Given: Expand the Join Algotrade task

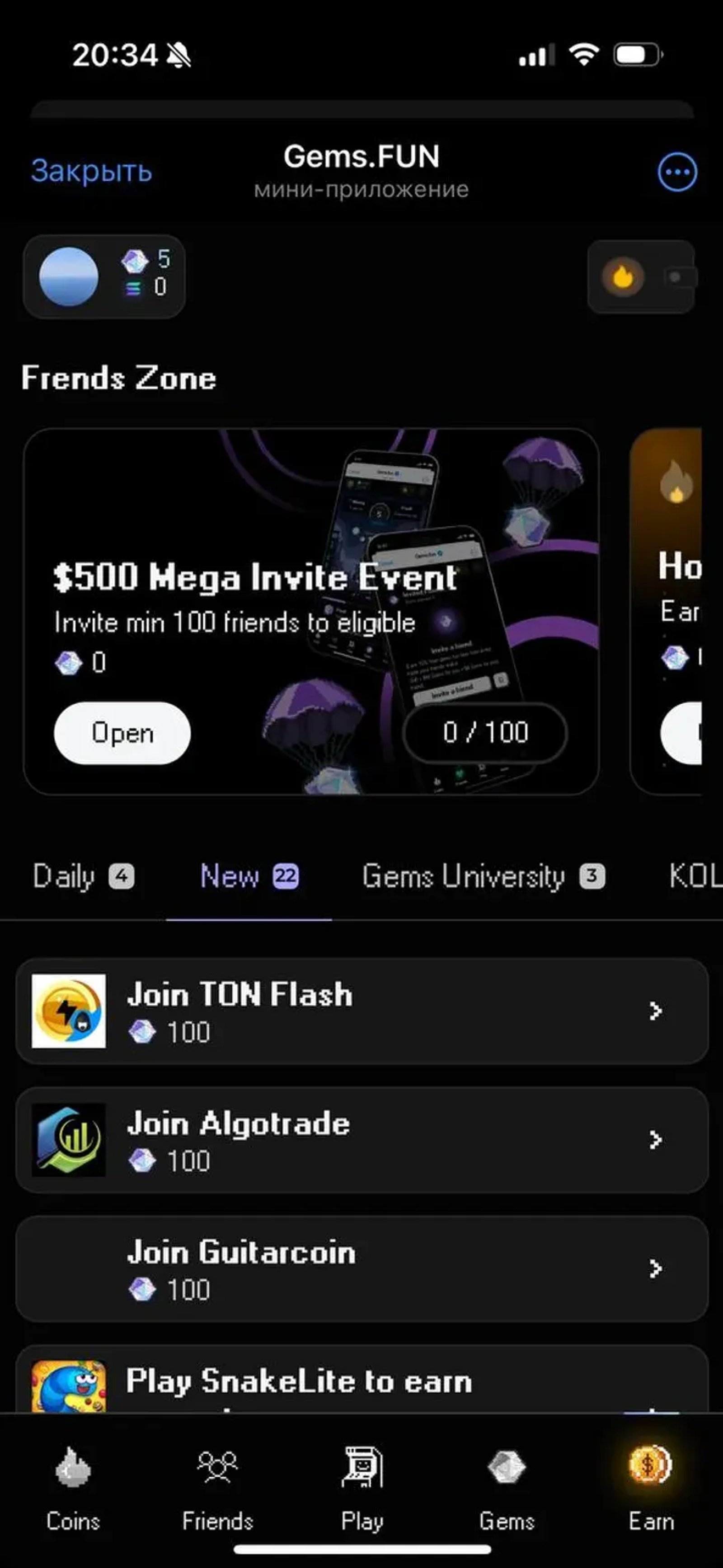Looking at the screenshot, I should [x=655, y=1139].
